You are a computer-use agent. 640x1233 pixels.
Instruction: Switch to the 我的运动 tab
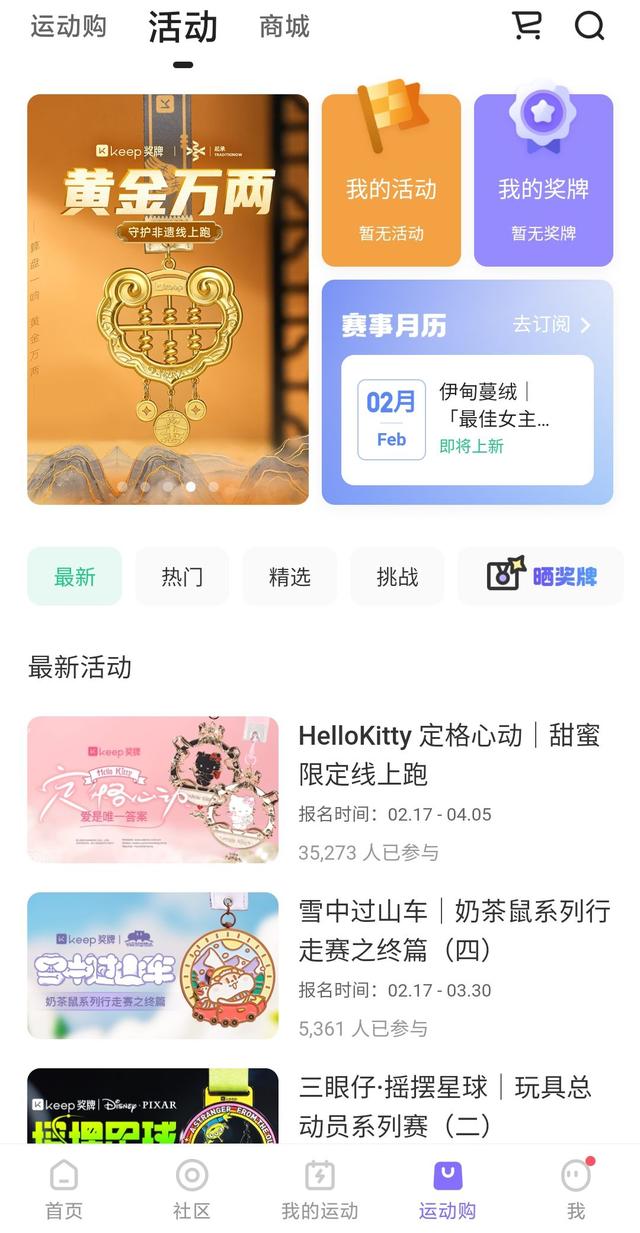pyautogui.click(x=319, y=1189)
